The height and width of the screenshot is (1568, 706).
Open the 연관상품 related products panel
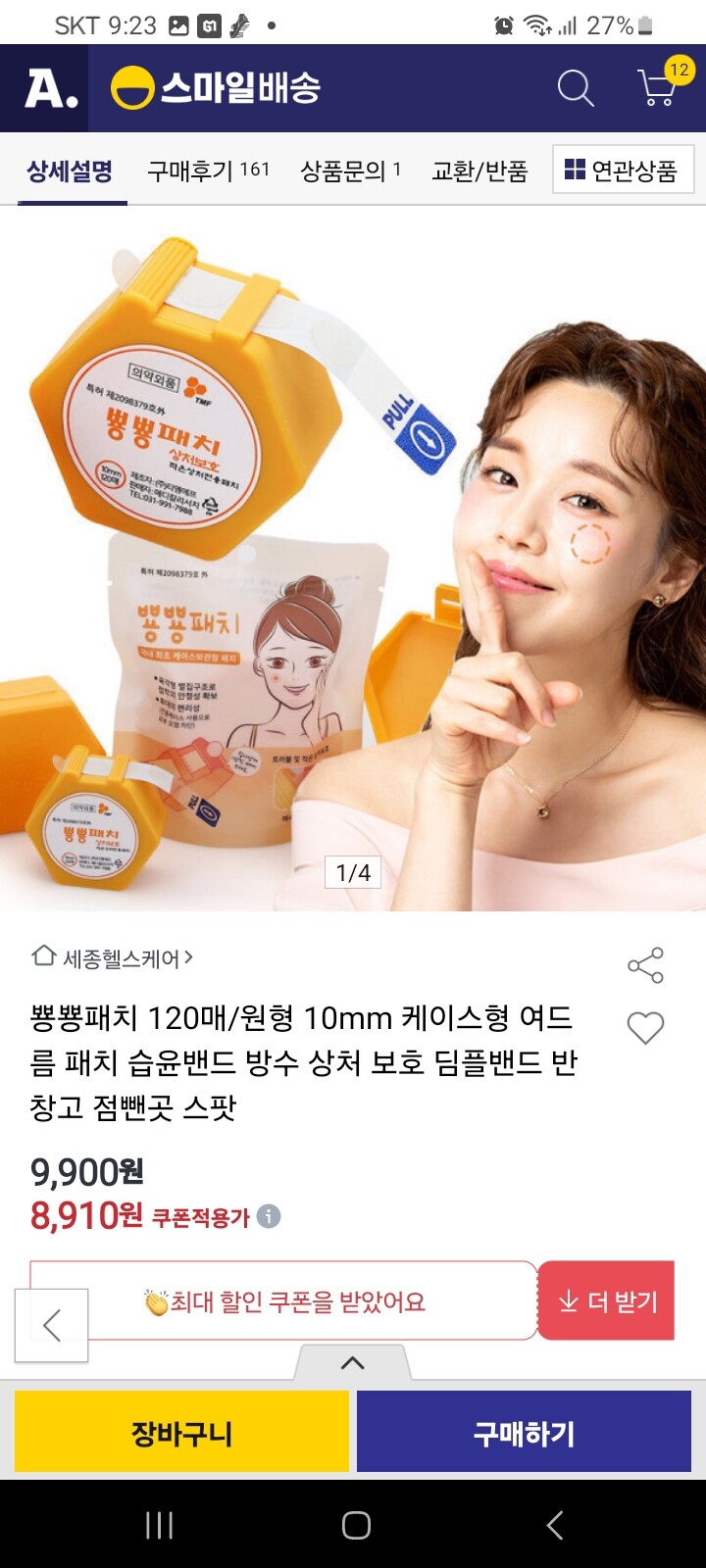tap(625, 170)
